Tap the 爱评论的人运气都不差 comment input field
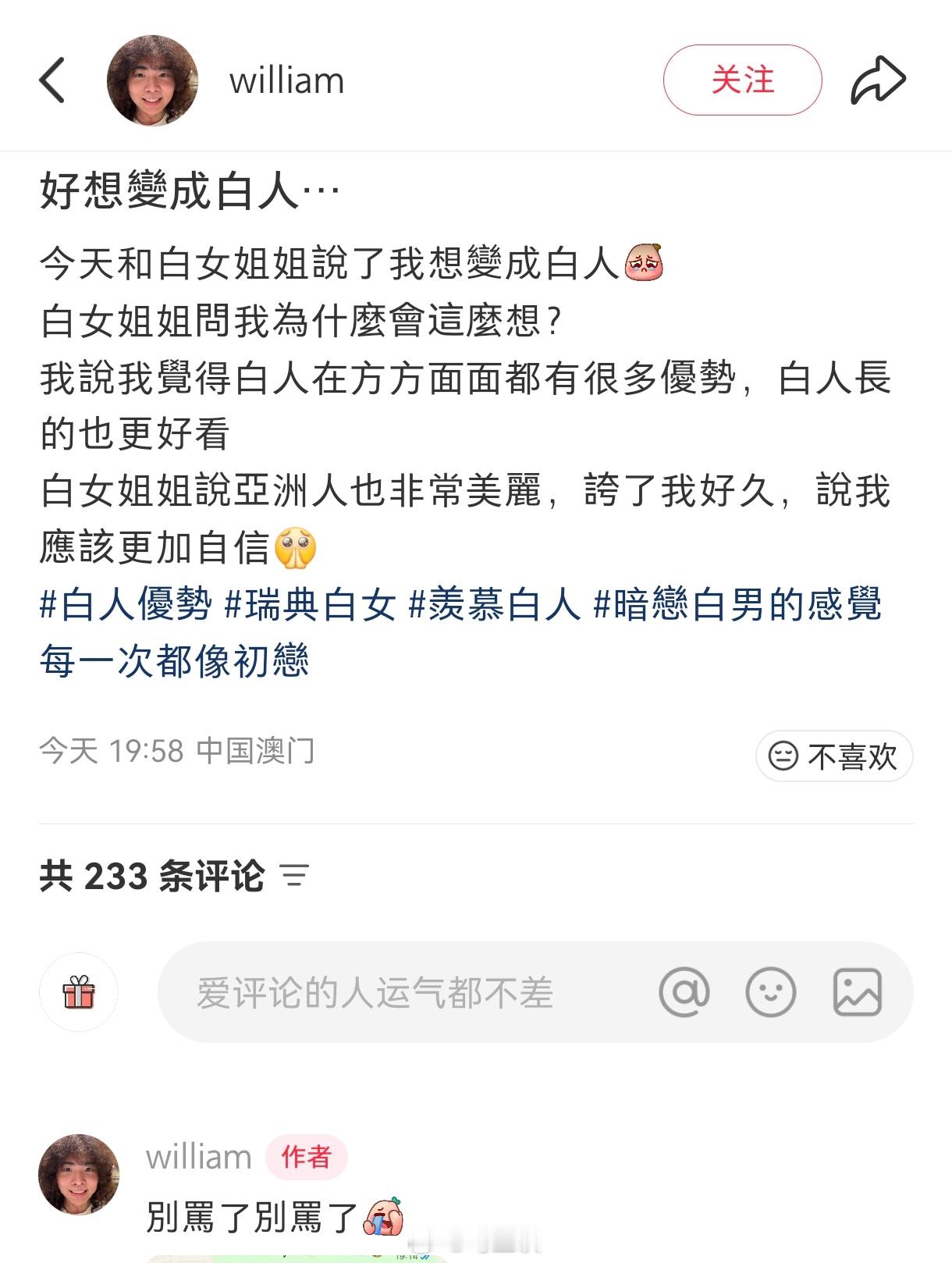The image size is (952, 1263). click(375, 991)
